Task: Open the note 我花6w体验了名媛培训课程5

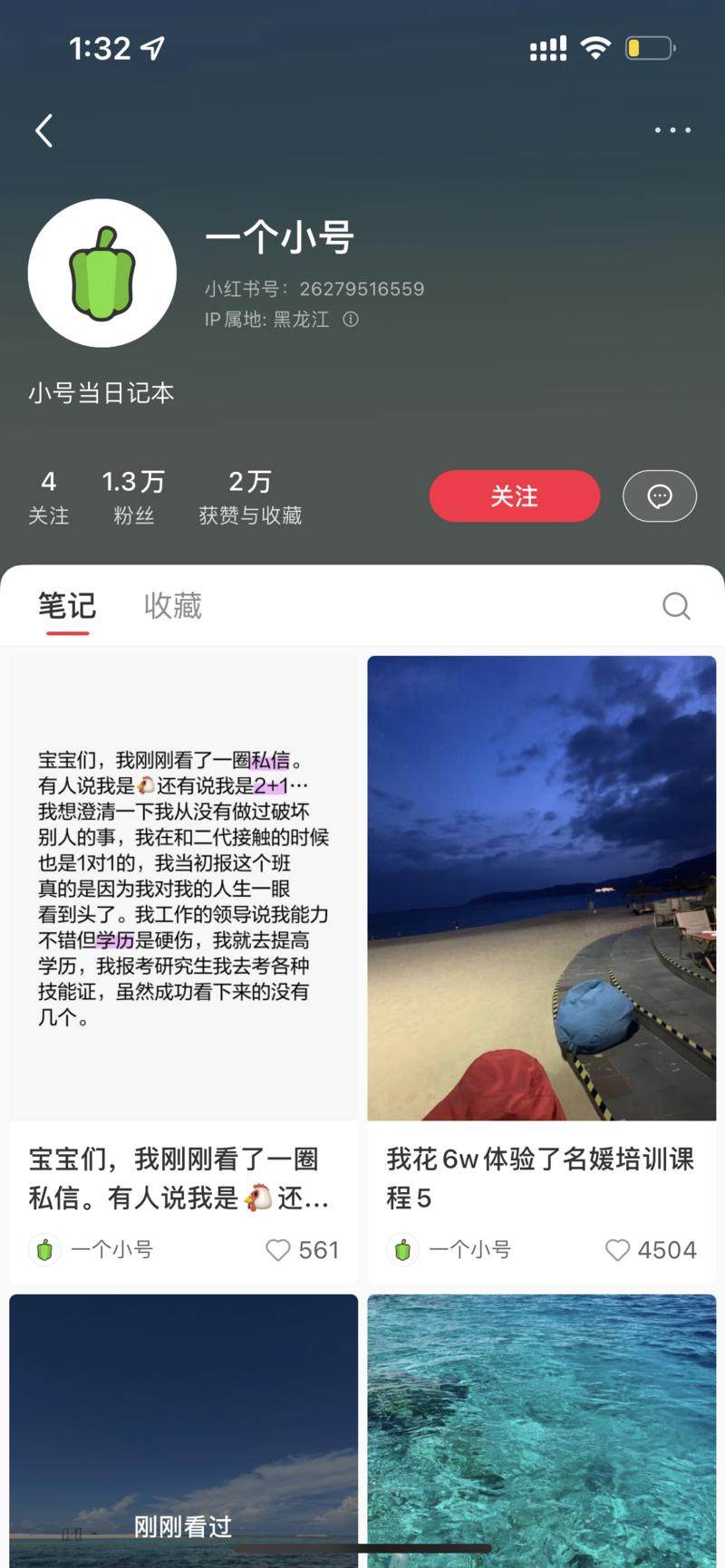Action: [x=541, y=888]
